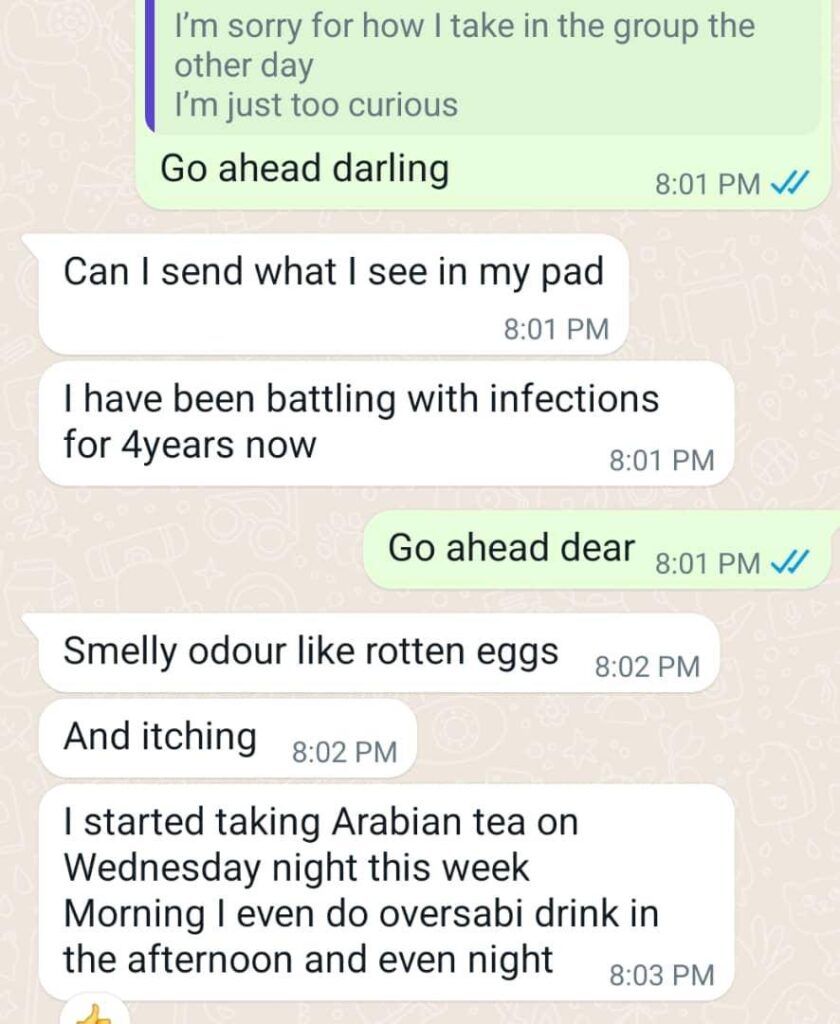This screenshot has width=840, height=1024.
Task: Open the thumbs-up reaction under the Arabian tea message
Action: point(96,1013)
